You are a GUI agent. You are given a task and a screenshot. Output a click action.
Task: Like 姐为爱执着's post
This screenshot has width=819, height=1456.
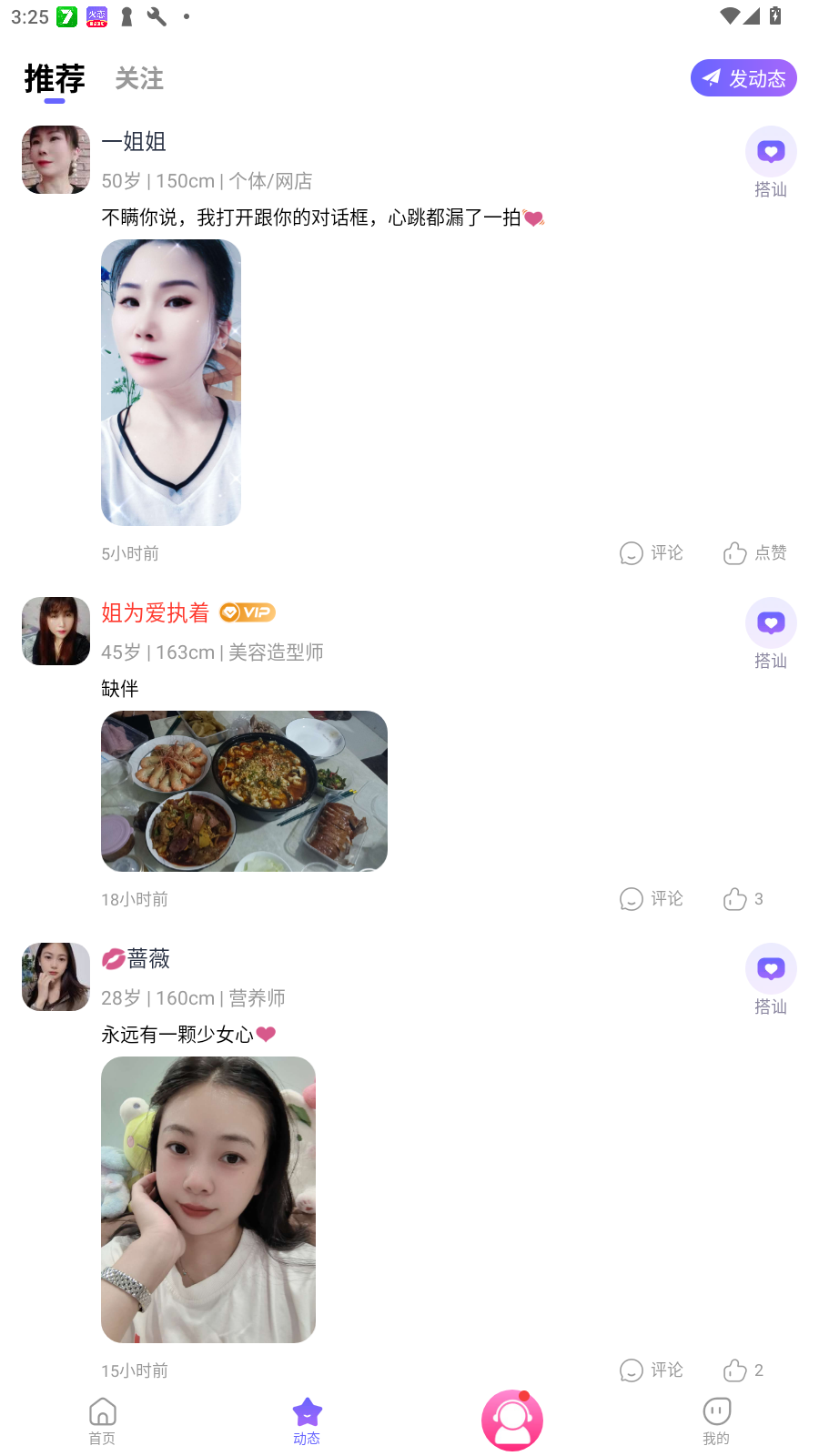click(x=743, y=898)
